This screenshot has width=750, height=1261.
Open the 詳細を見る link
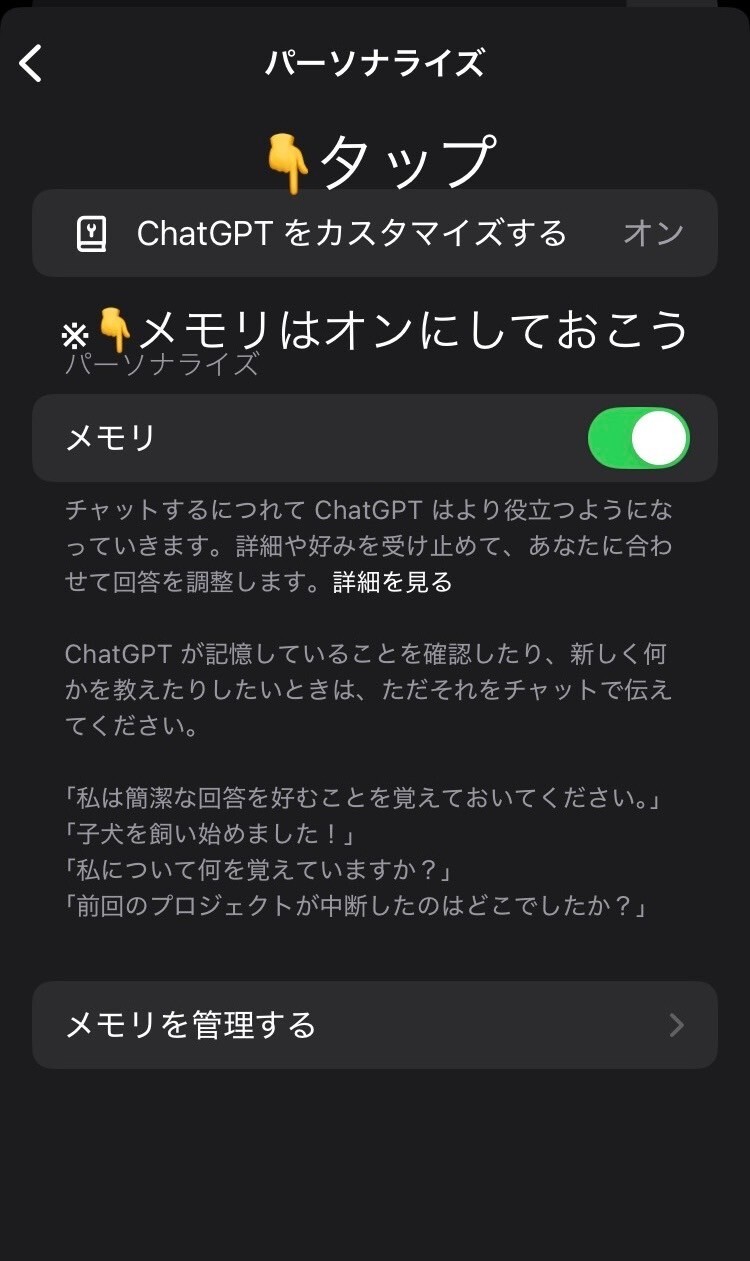(392, 582)
